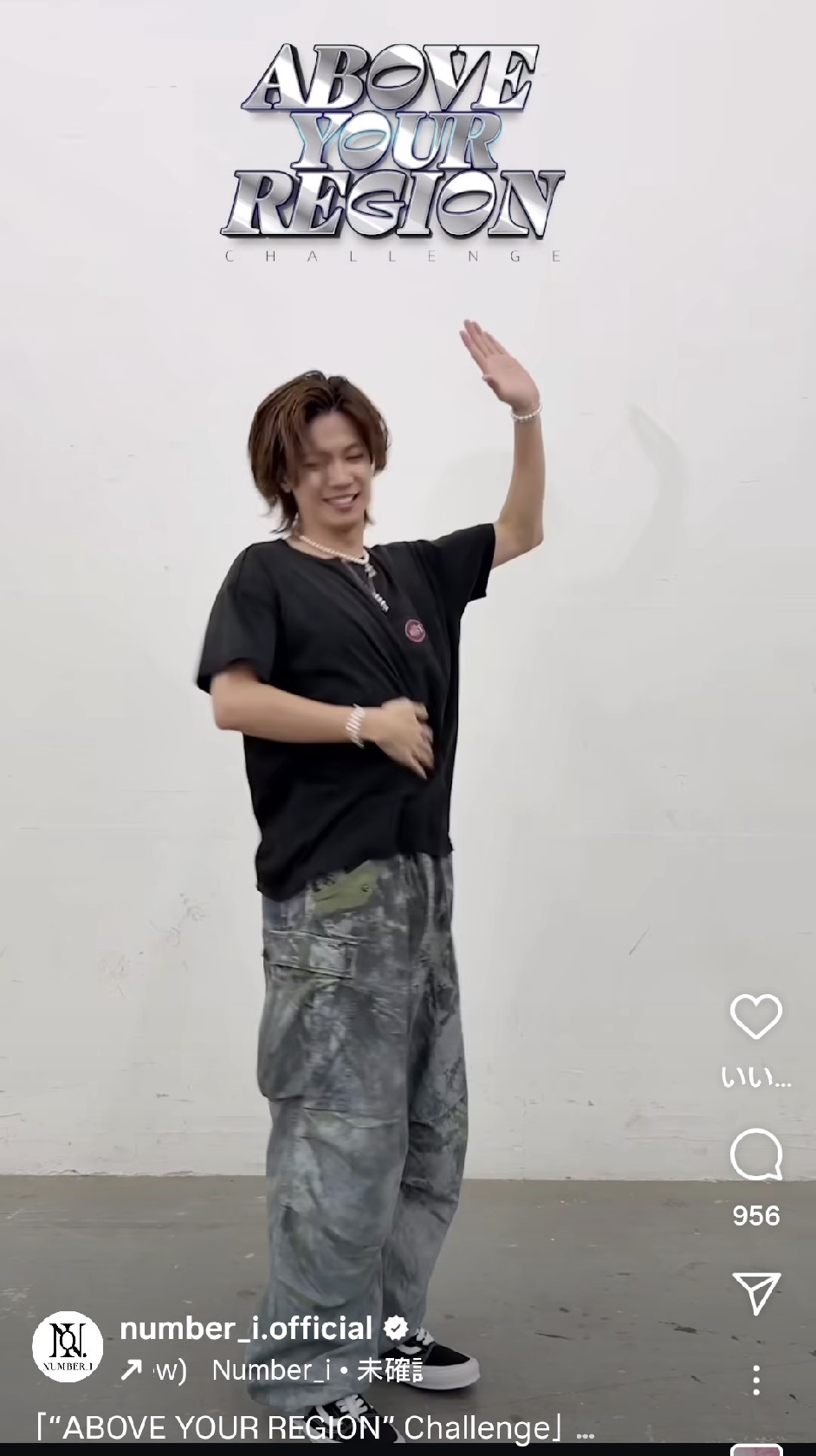Open the comments with 956 replies

tap(755, 1156)
